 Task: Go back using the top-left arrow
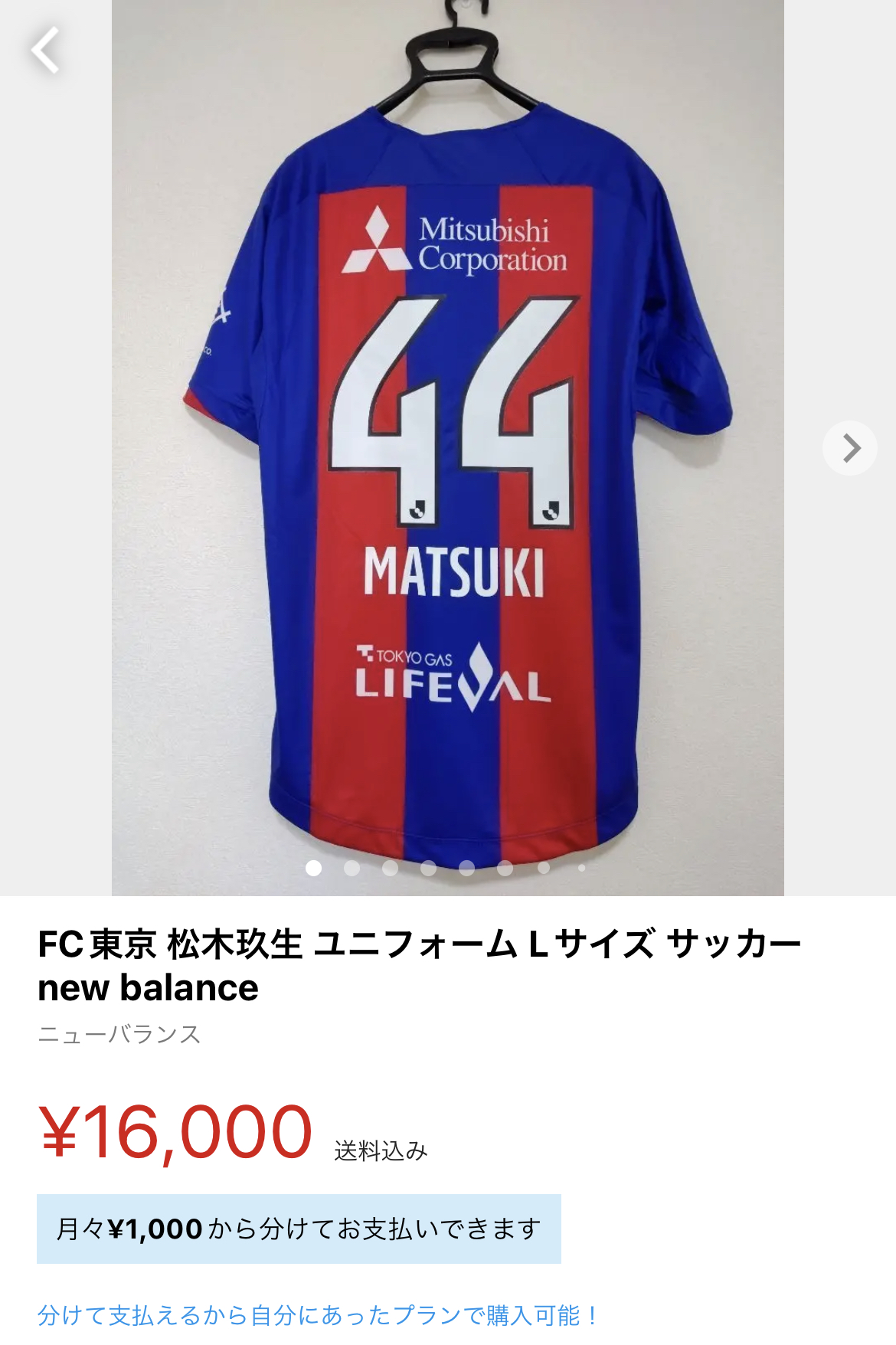pos(45,51)
